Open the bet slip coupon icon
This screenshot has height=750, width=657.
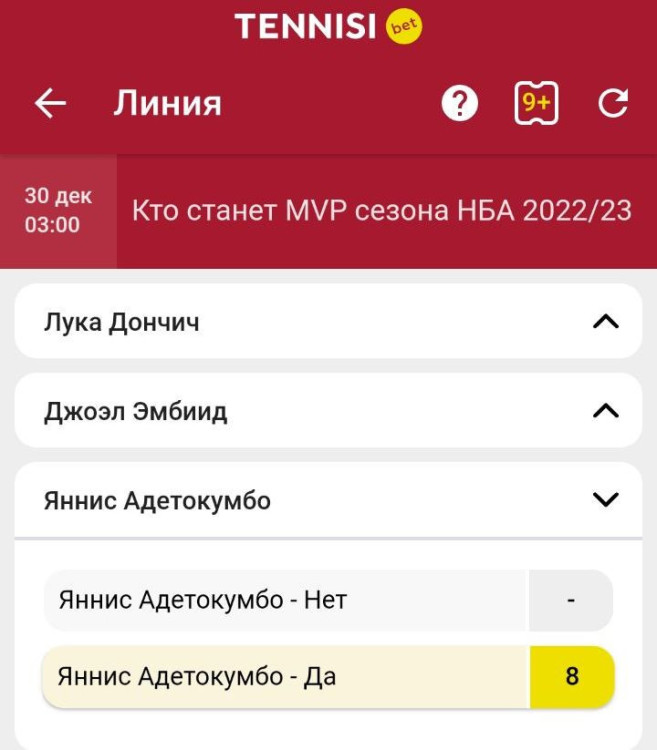click(536, 103)
